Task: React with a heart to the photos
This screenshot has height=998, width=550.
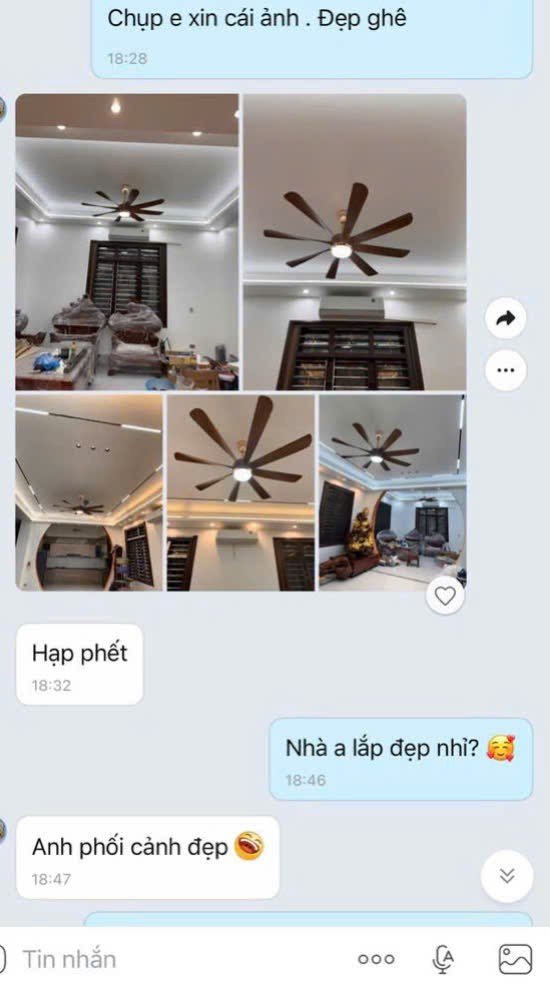Action: coord(445,596)
